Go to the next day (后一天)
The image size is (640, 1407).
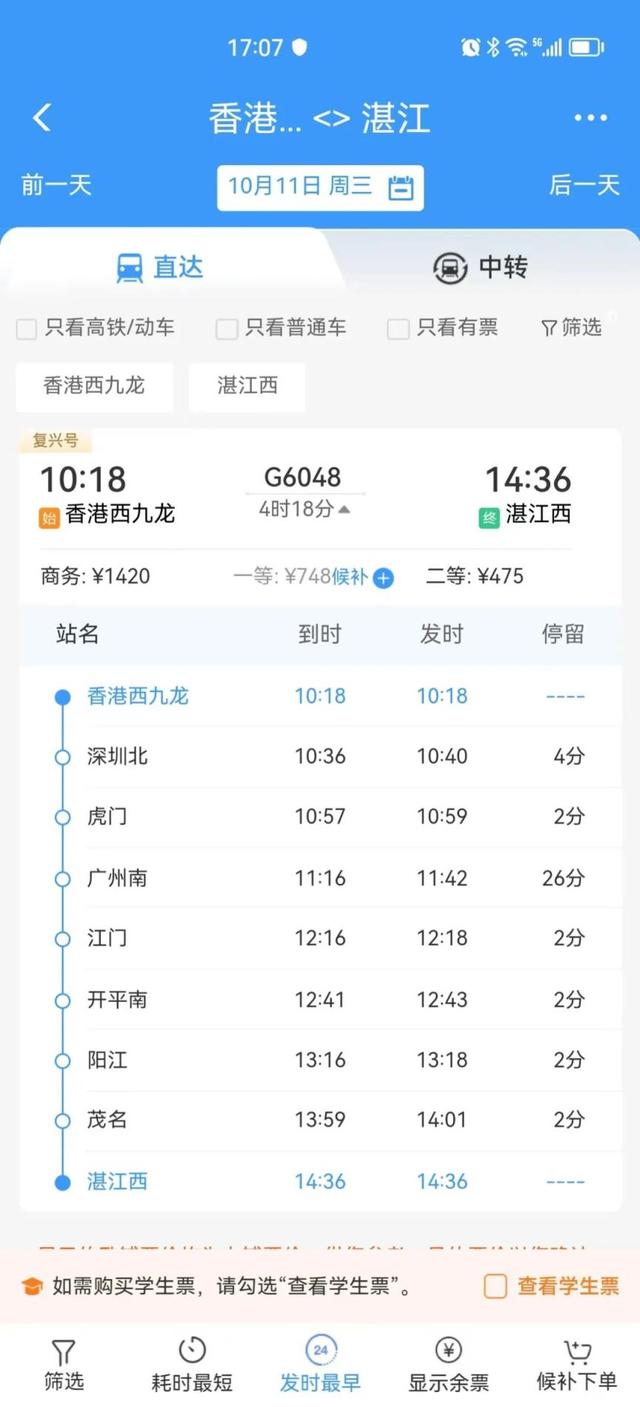584,185
